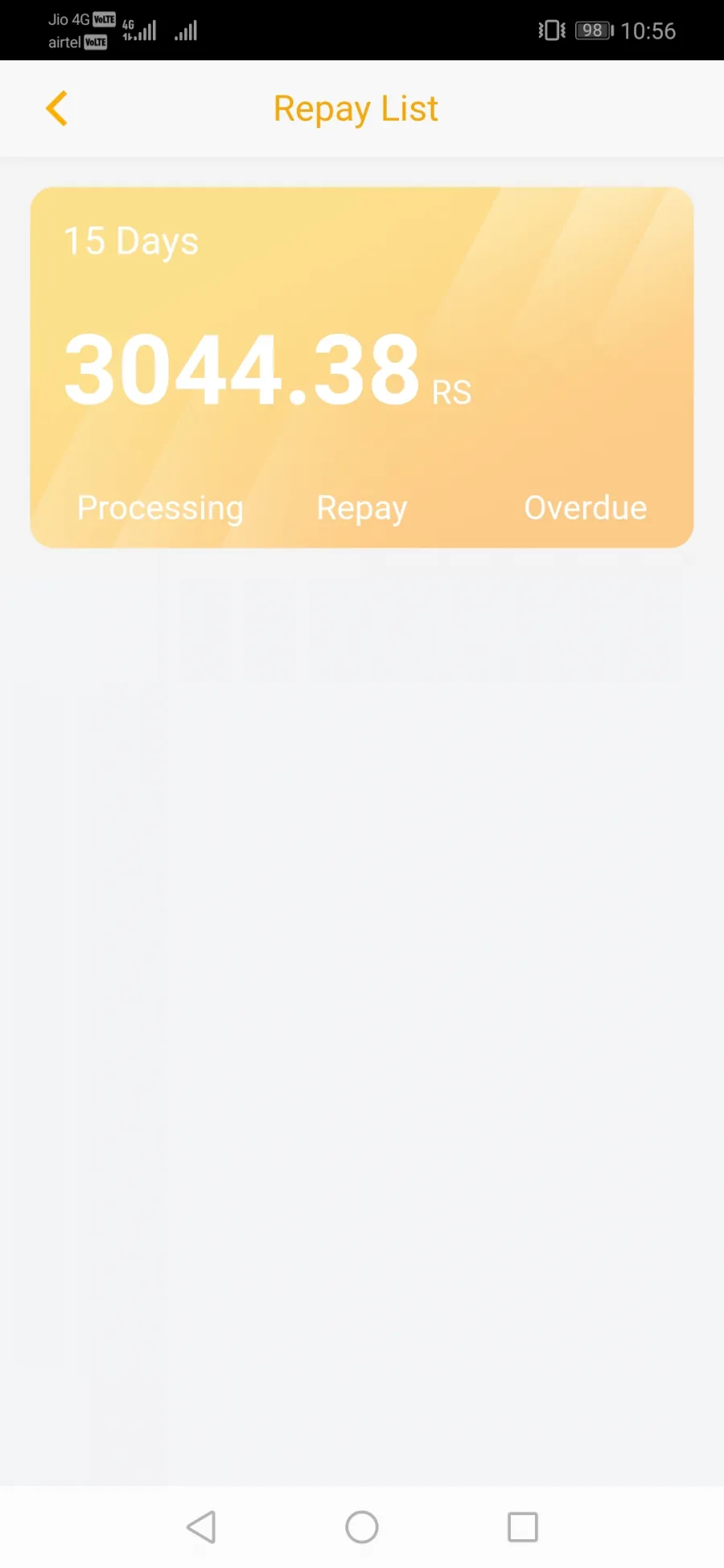Screen dimensions: 724x1568
Task: Open recent apps from navigation bar
Action: [x=522, y=1526]
